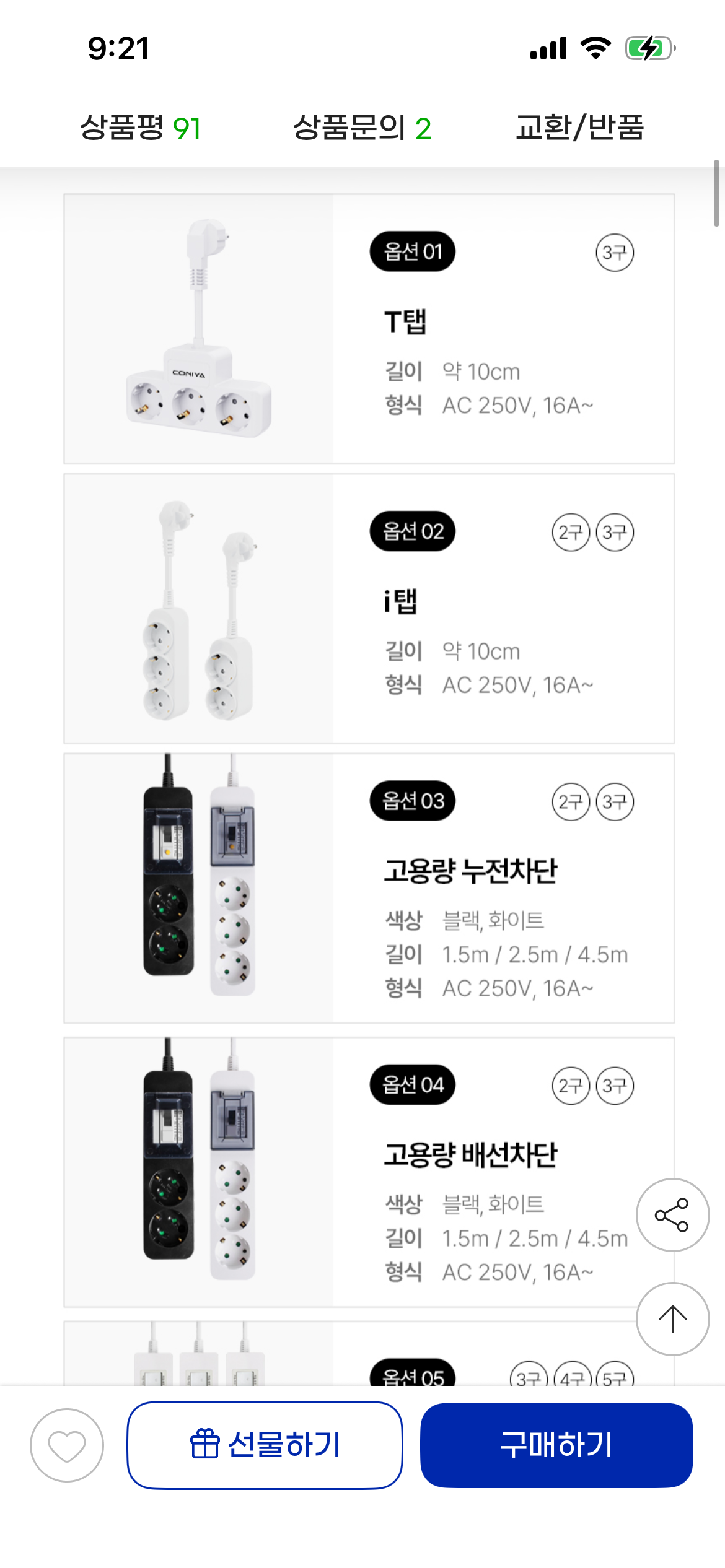Open the 상품문의 product inquiry tab
This screenshot has width=725, height=1568.
click(x=362, y=128)
